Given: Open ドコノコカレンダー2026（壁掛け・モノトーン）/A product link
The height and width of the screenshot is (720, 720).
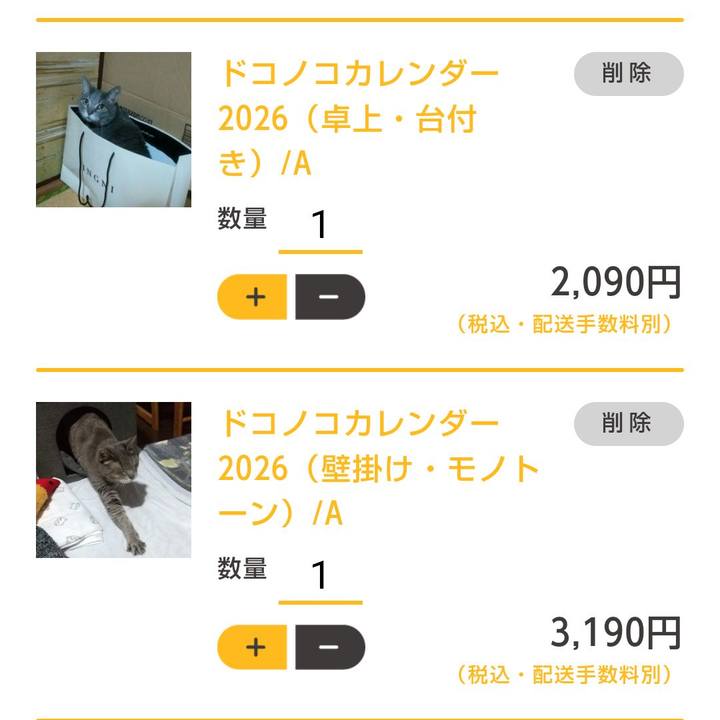Looking at the screenshot, I should 378,468.
